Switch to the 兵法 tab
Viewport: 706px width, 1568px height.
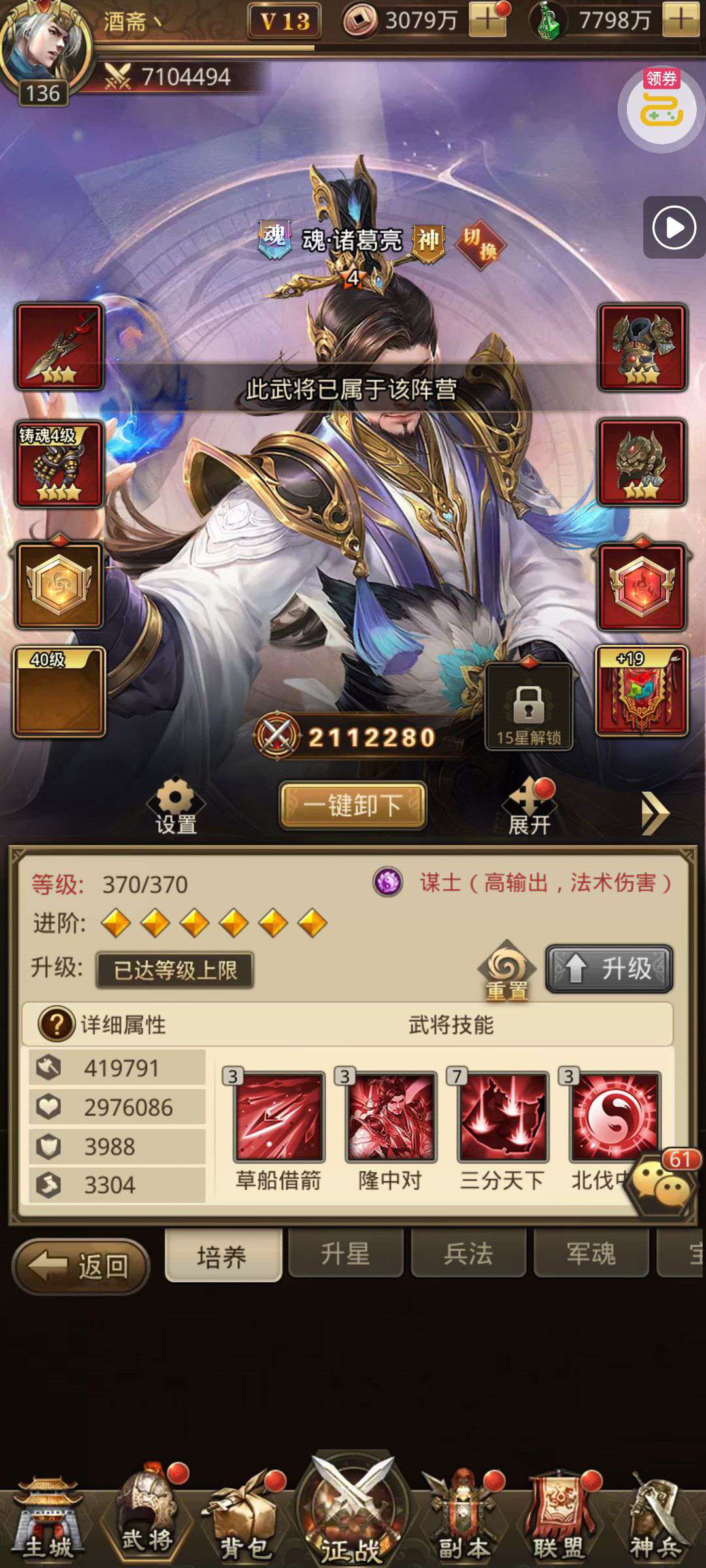pyautogui.click(x=468, y=1254)
